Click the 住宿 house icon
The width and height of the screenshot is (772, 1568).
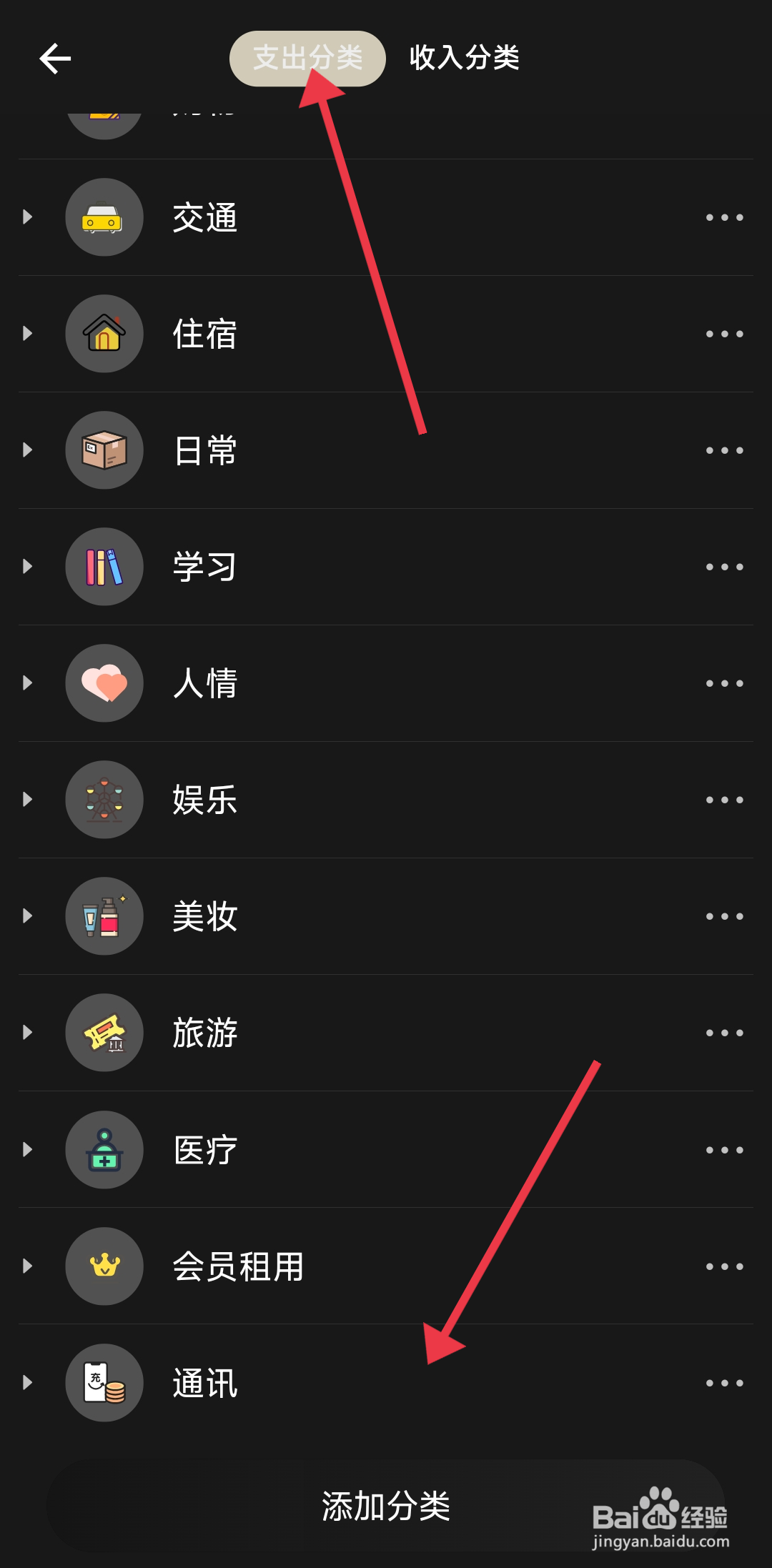tap(104, 334)
